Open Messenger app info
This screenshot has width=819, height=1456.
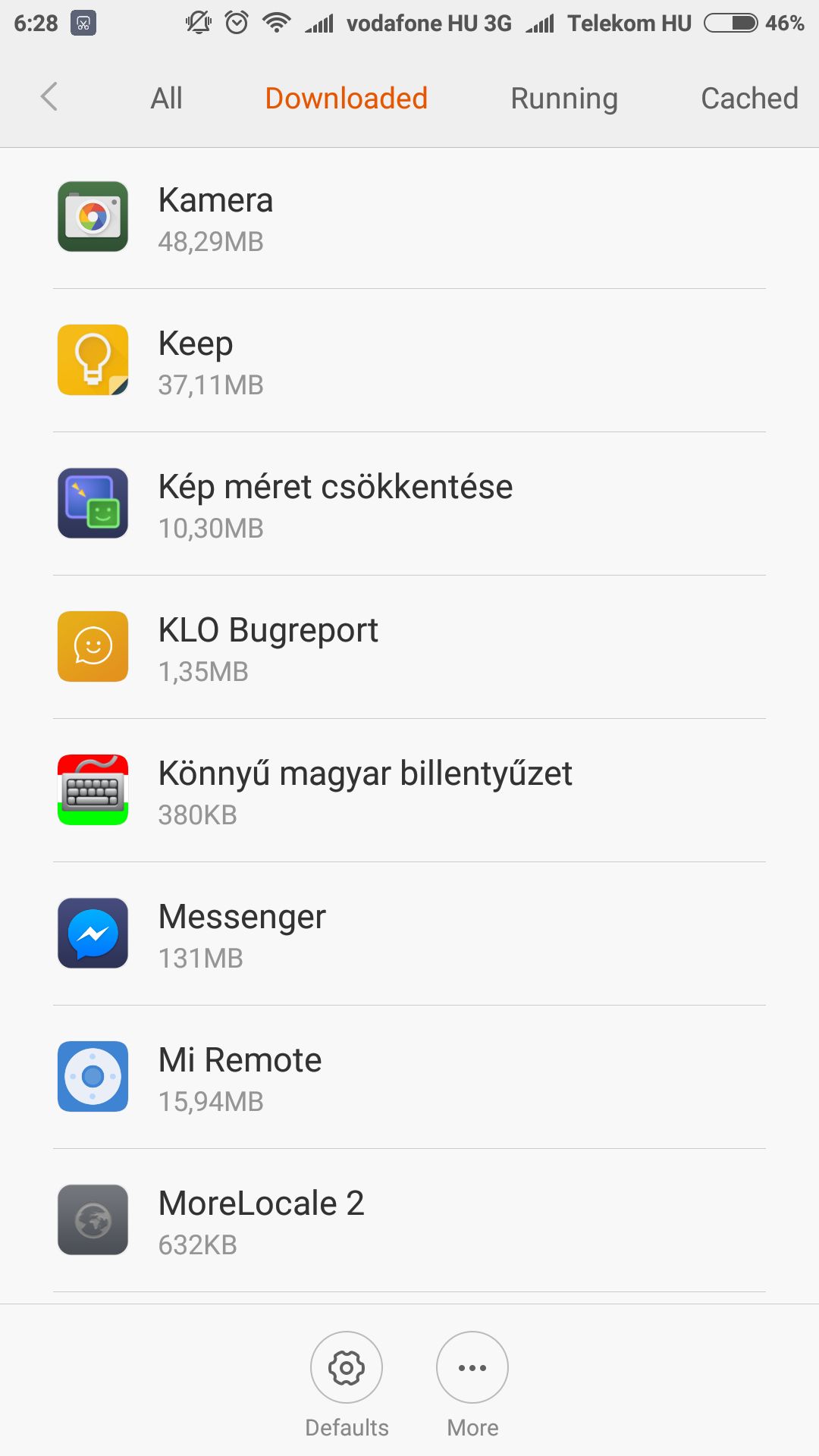409,934
